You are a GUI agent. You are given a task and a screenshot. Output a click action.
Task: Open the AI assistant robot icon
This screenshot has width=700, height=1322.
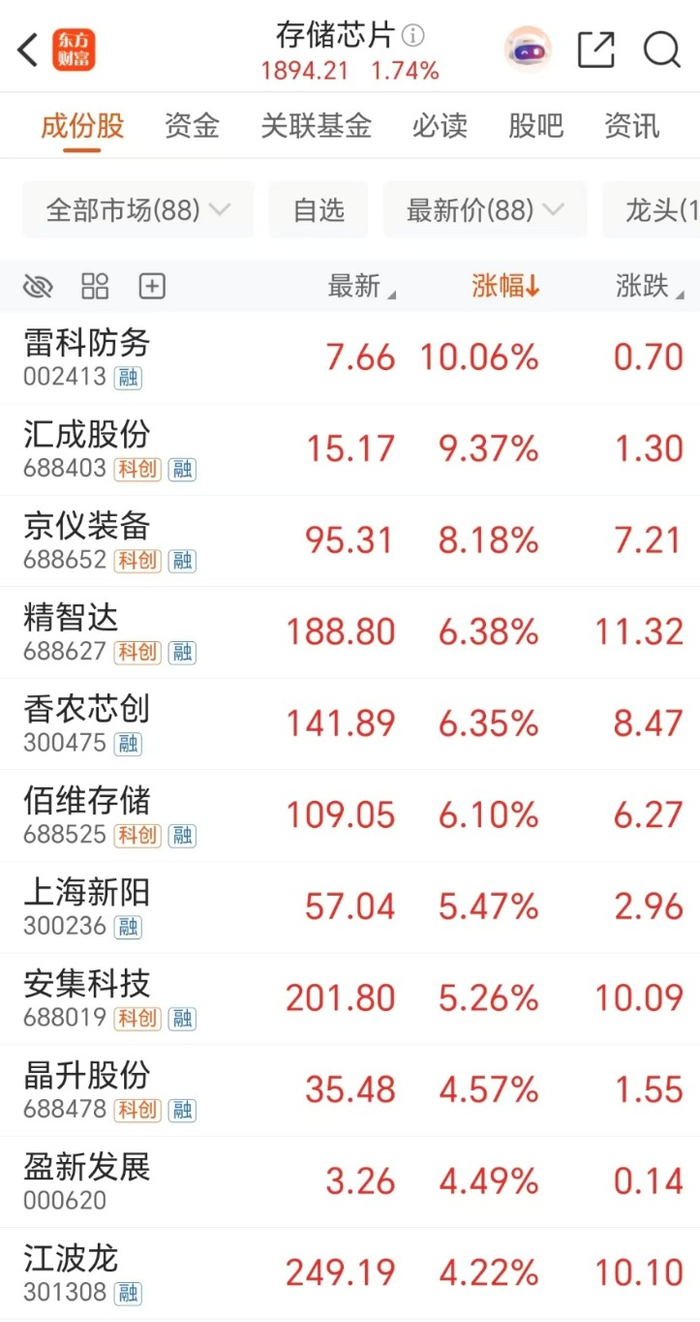528,49
